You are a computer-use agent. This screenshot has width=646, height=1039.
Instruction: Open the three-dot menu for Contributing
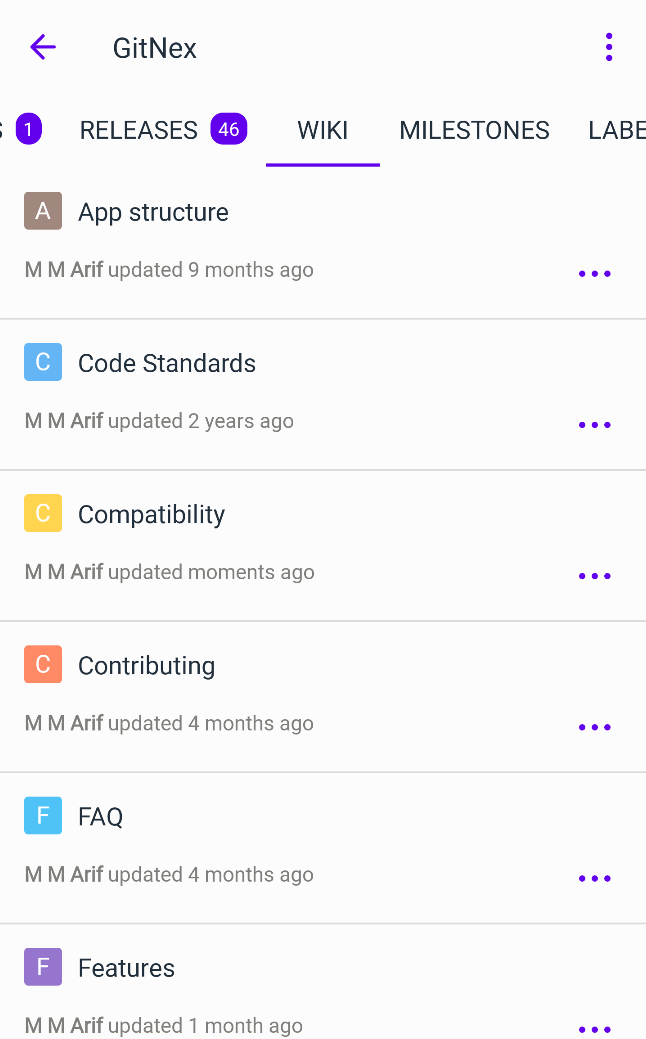click(x=594, y=726)
